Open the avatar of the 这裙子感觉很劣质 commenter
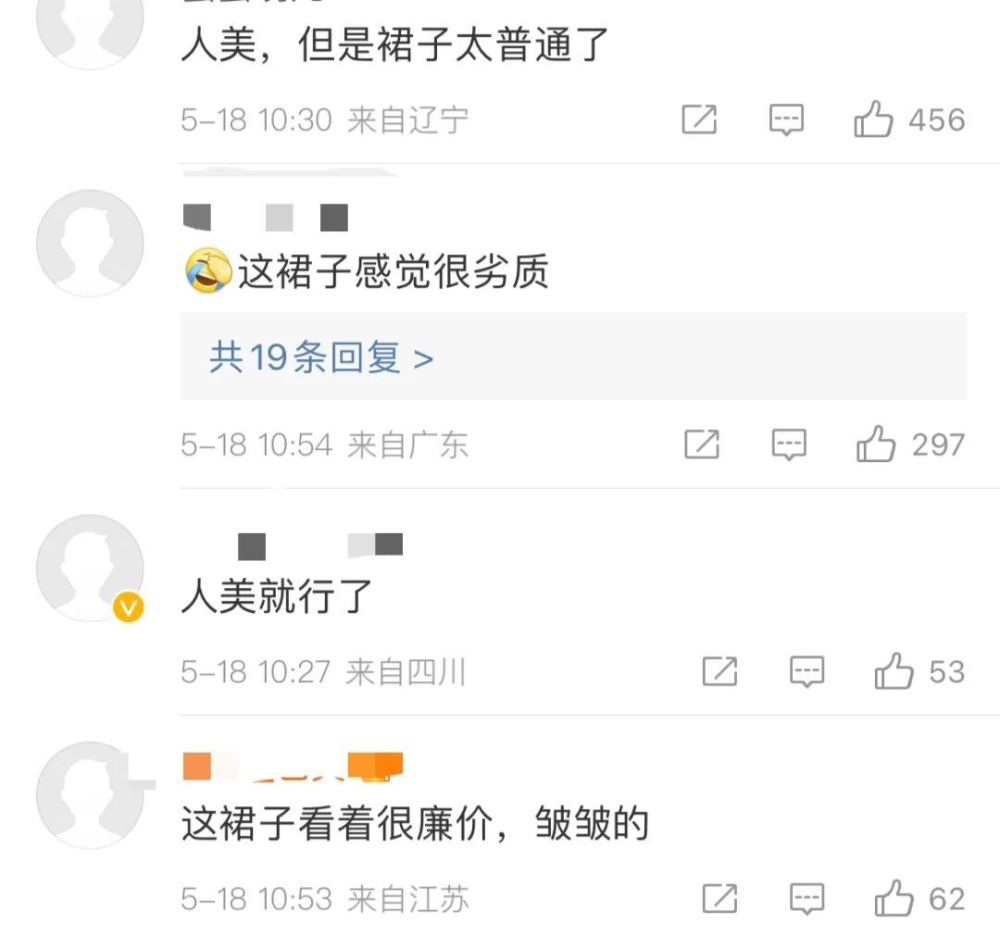The height and width of the screenshot is (936, 1000). coord(90,243)
